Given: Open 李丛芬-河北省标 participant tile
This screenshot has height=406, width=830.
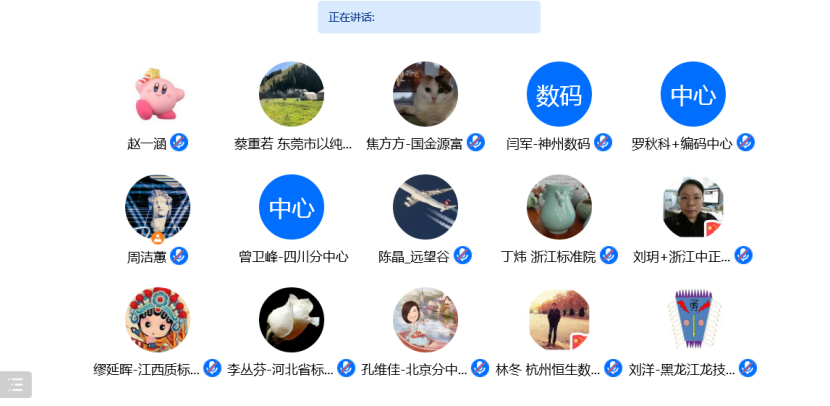Looking at the screenshot, I should click(291, 321).
